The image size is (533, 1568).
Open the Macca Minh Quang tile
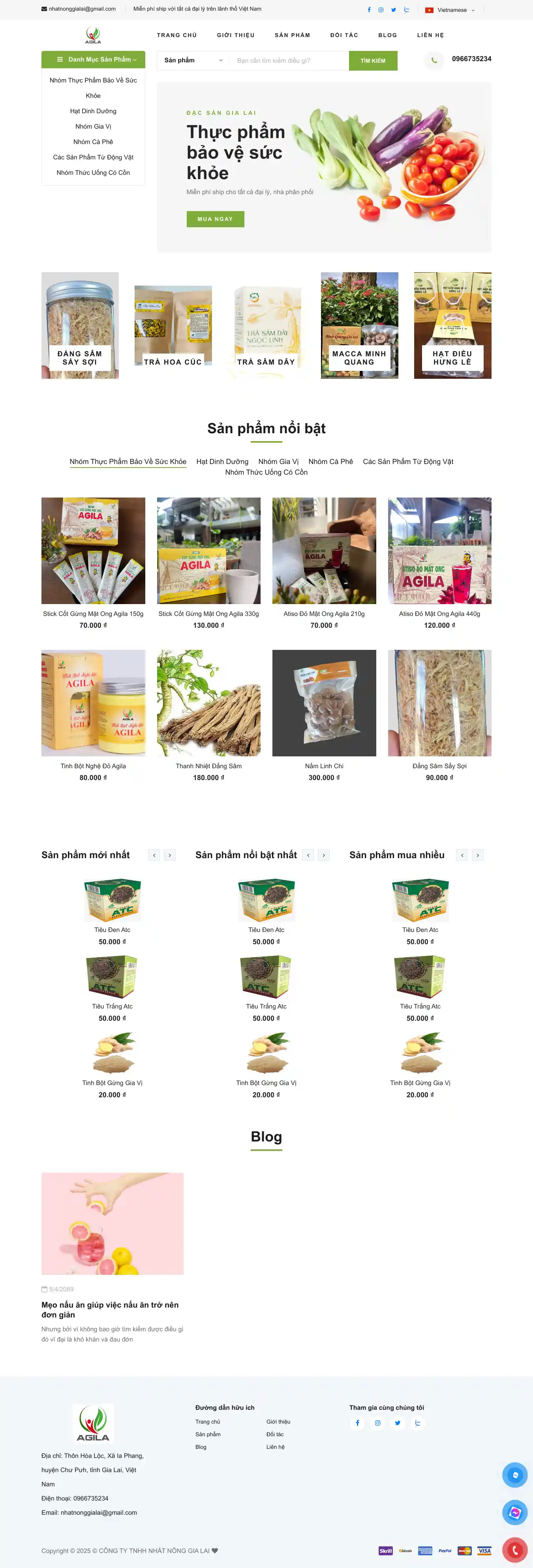(359, 326)
